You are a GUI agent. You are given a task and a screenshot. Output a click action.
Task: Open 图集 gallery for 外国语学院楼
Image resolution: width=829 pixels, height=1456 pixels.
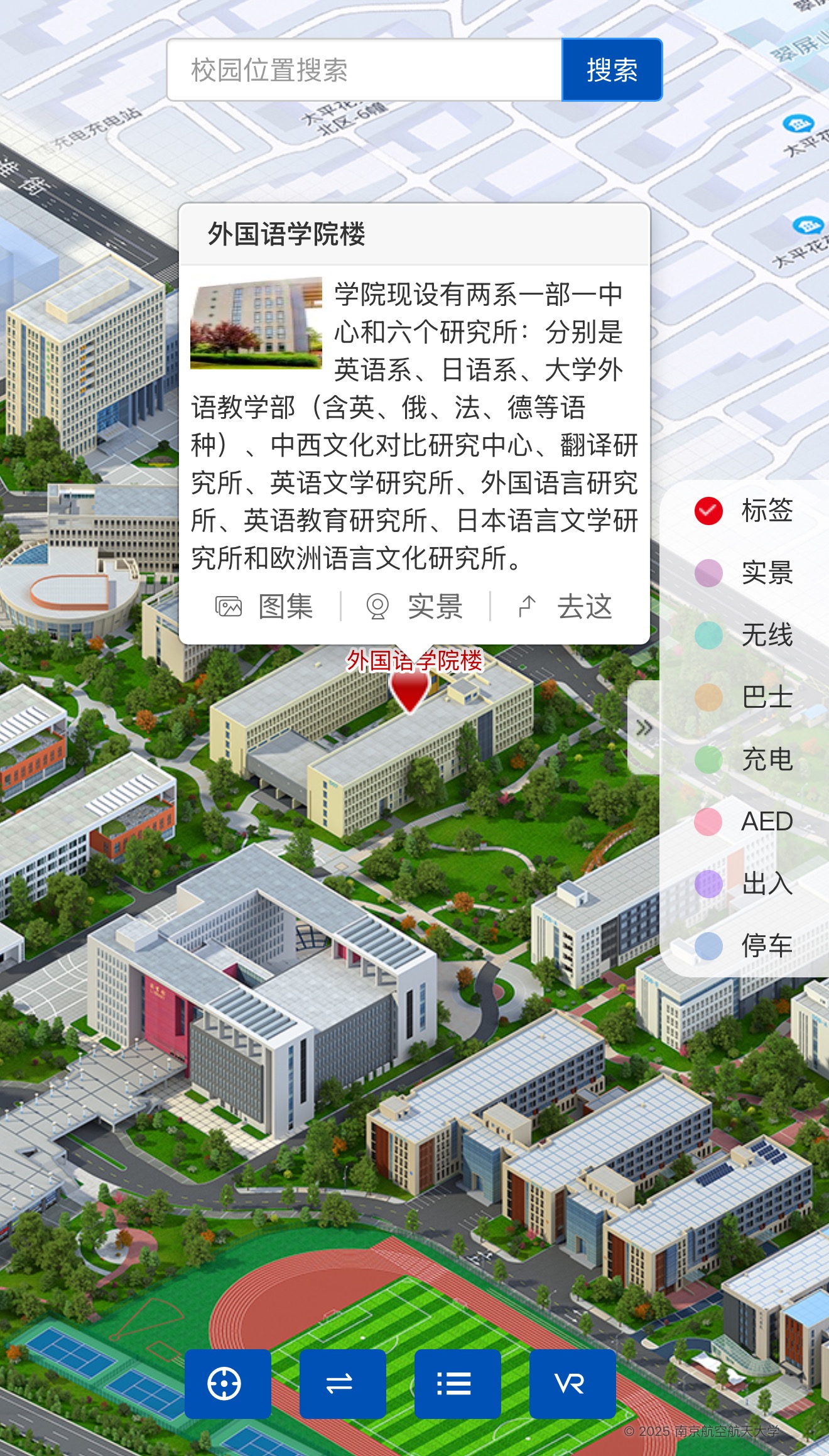tap(264, 607)
